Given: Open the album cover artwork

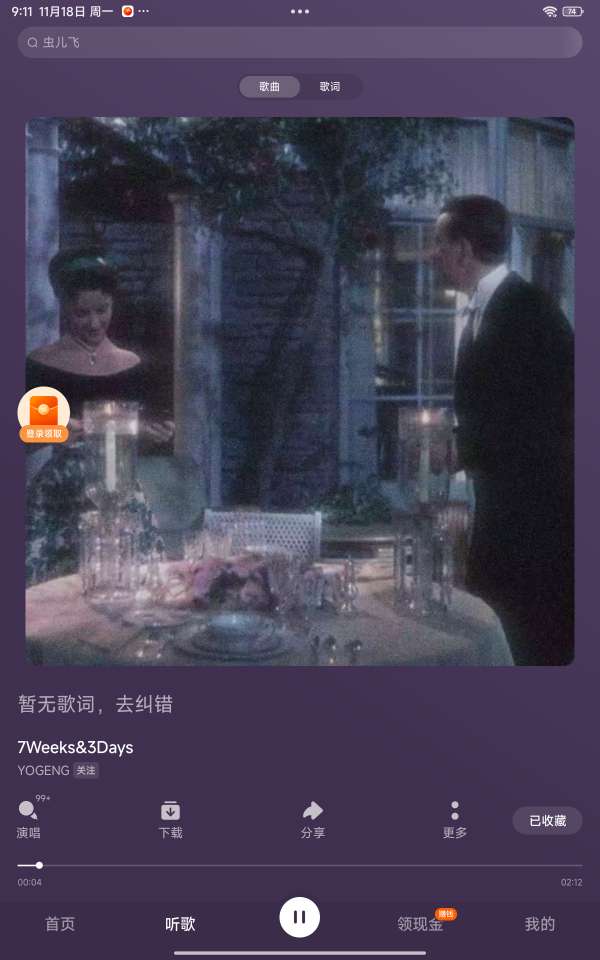Looking at the screenshot, I should pos(300,391).
